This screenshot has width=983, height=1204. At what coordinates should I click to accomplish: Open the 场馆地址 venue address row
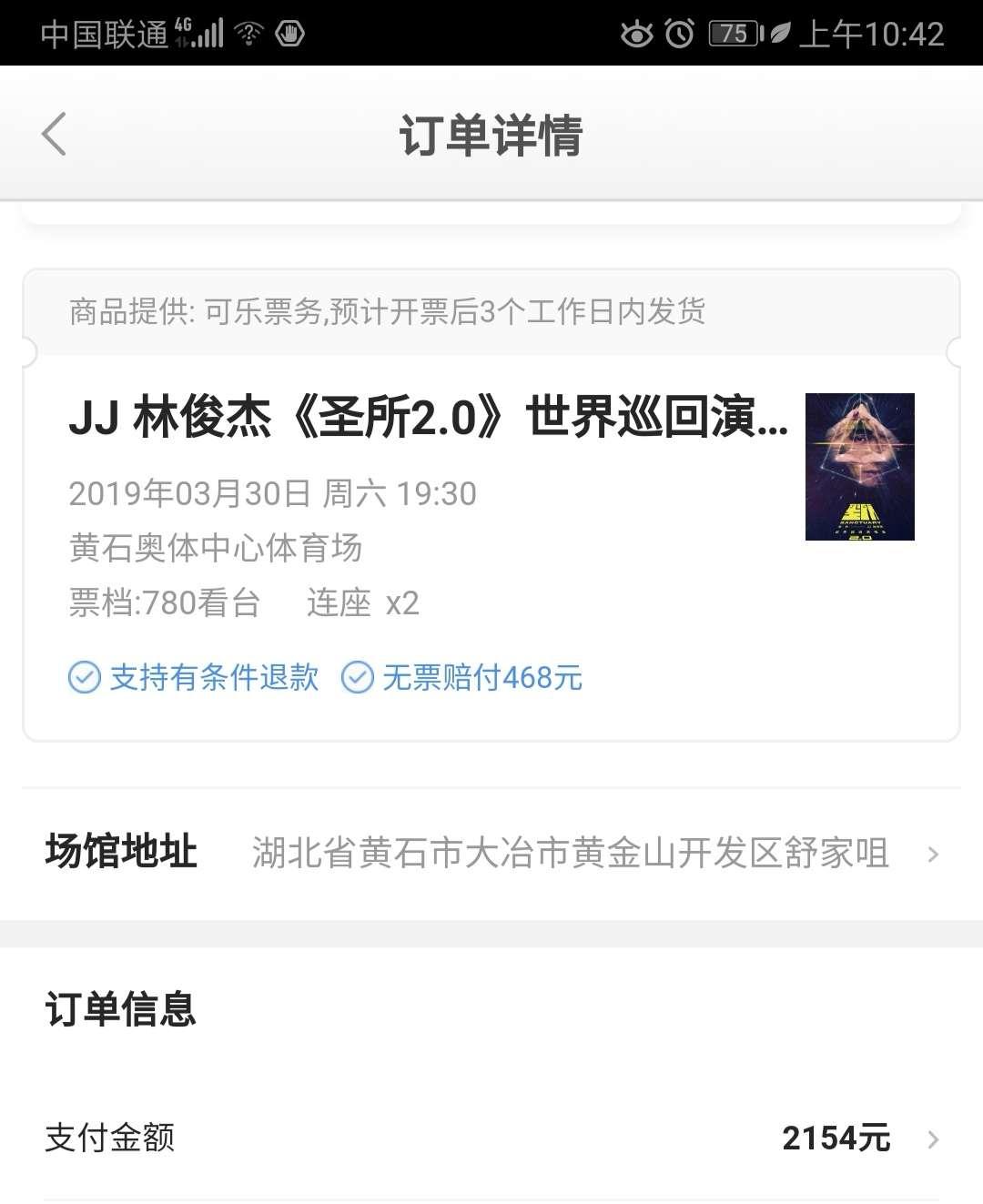point(491,853)
